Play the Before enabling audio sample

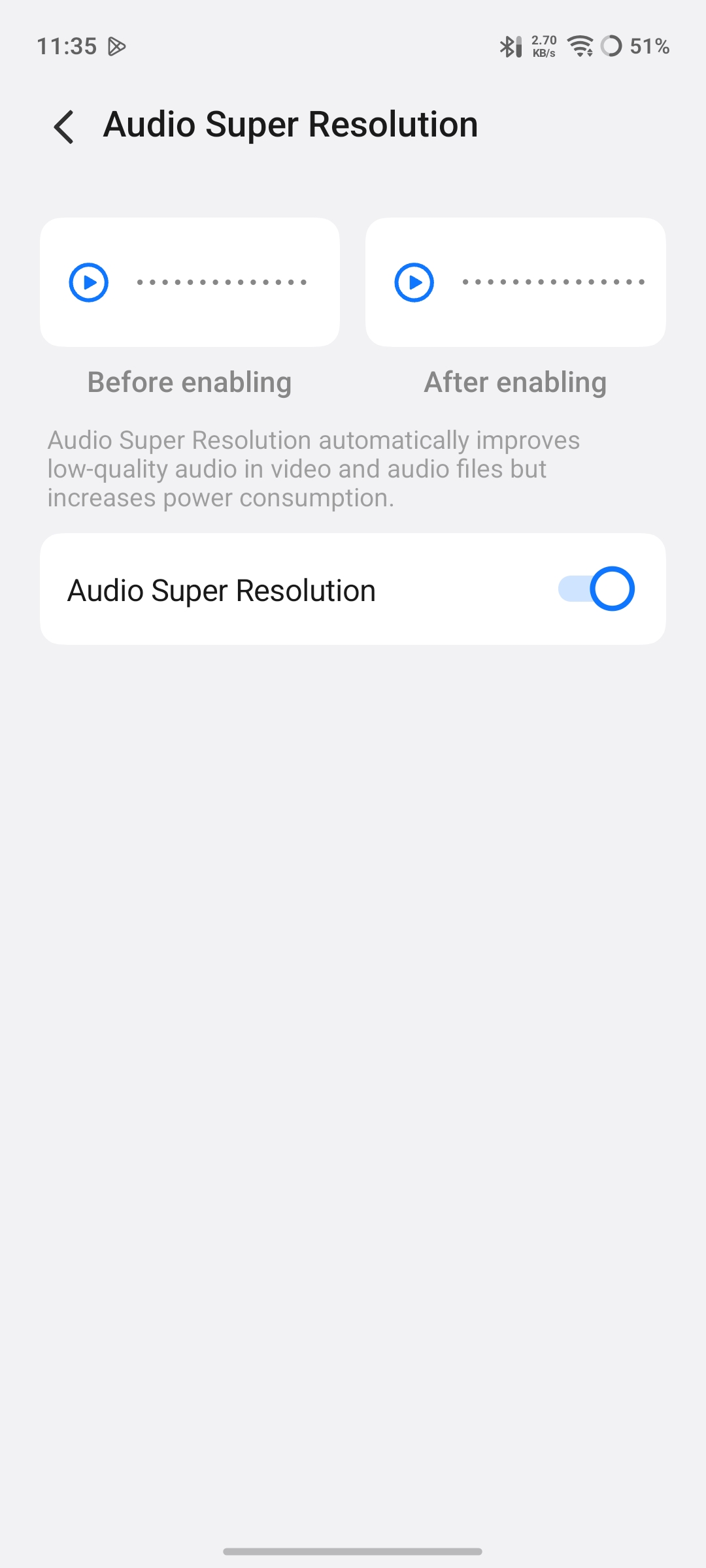coord(88,282)
